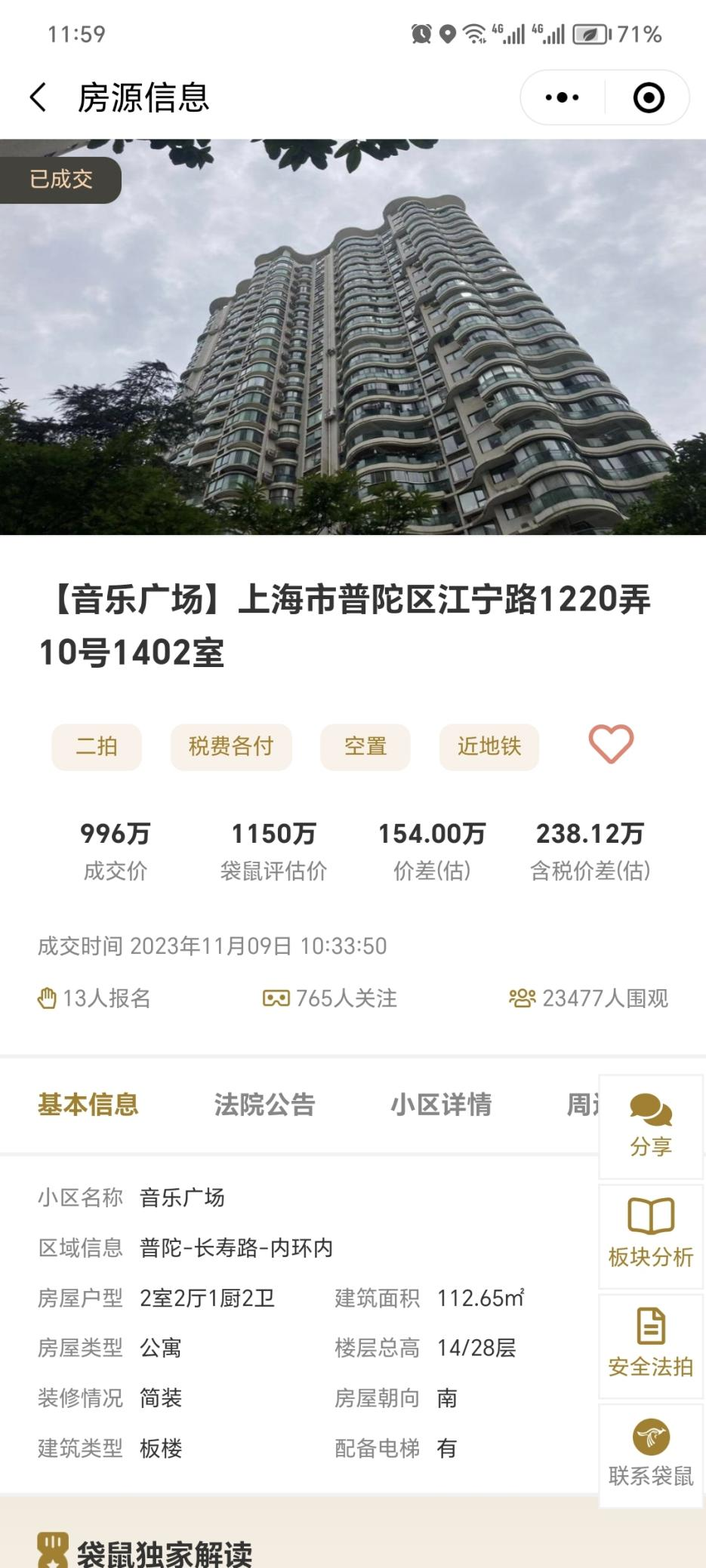Viewport: 706px width, 1568px height.
Task: Switch to the 法院公告 tab
Action: click(x=263, y=1105)
